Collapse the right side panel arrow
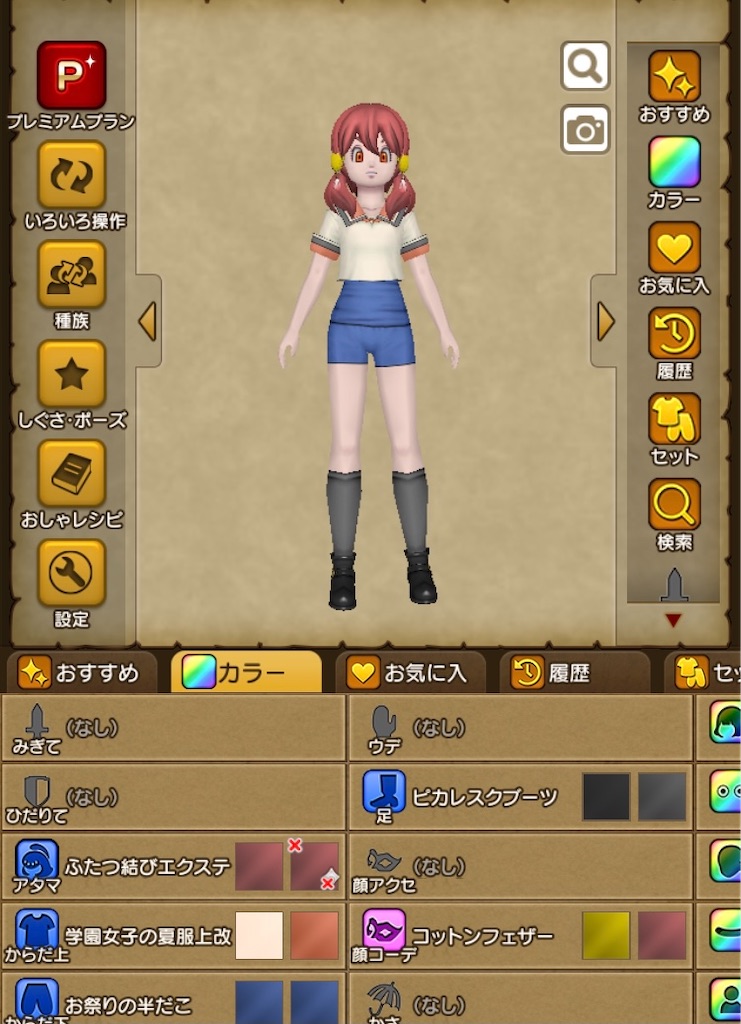This screenshot has width=741, height=1024. (x=605, y=321)
